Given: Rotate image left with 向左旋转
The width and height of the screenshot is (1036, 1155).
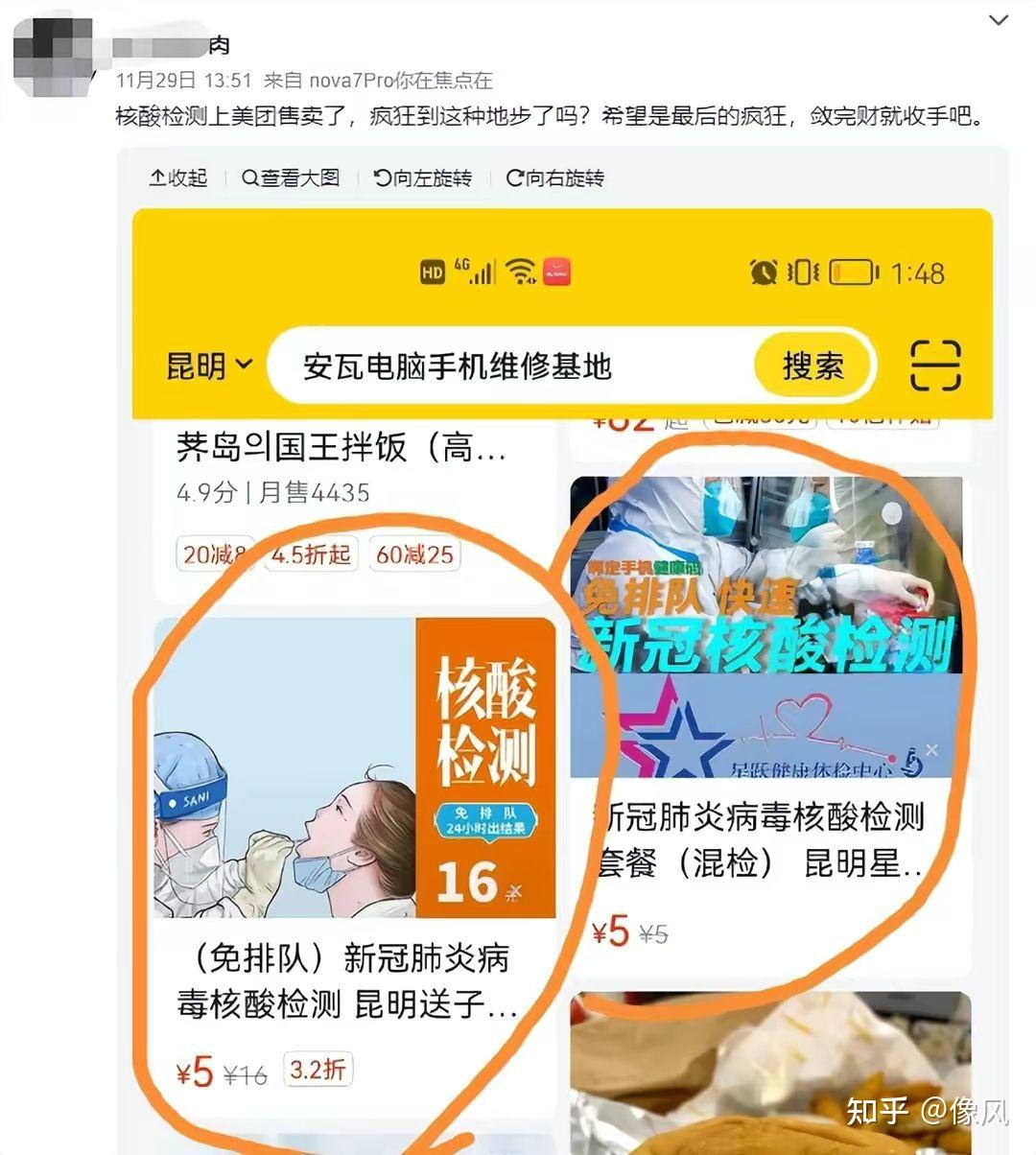Looking at the screenshot, I should (423, 177).
